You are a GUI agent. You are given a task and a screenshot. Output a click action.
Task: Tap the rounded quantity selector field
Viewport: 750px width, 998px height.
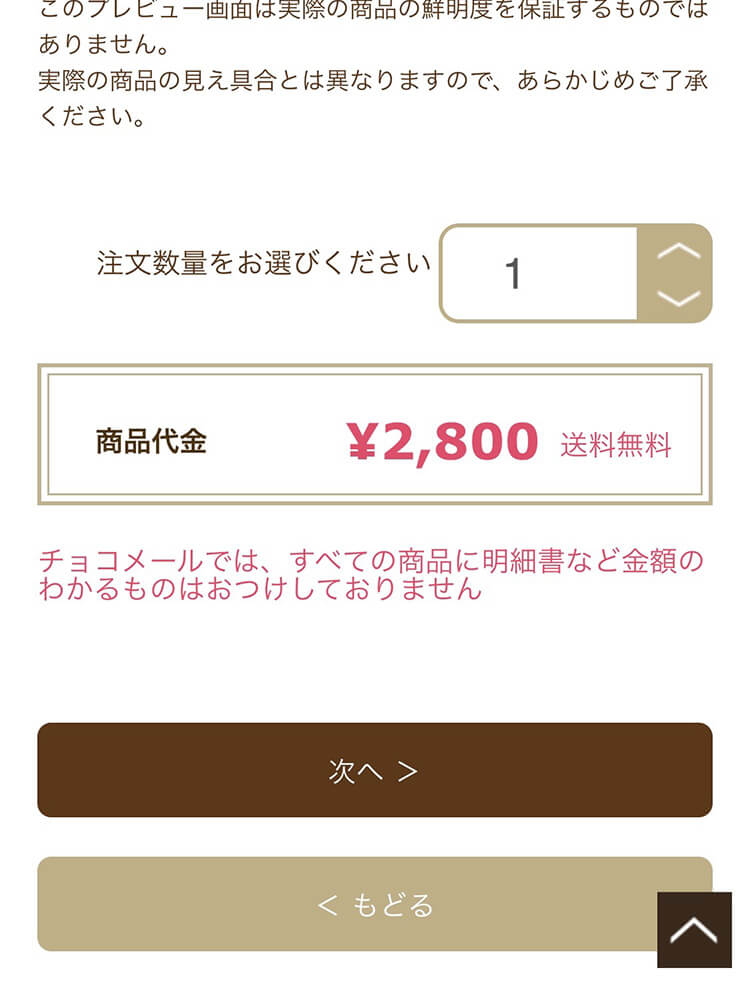point(540,273)
